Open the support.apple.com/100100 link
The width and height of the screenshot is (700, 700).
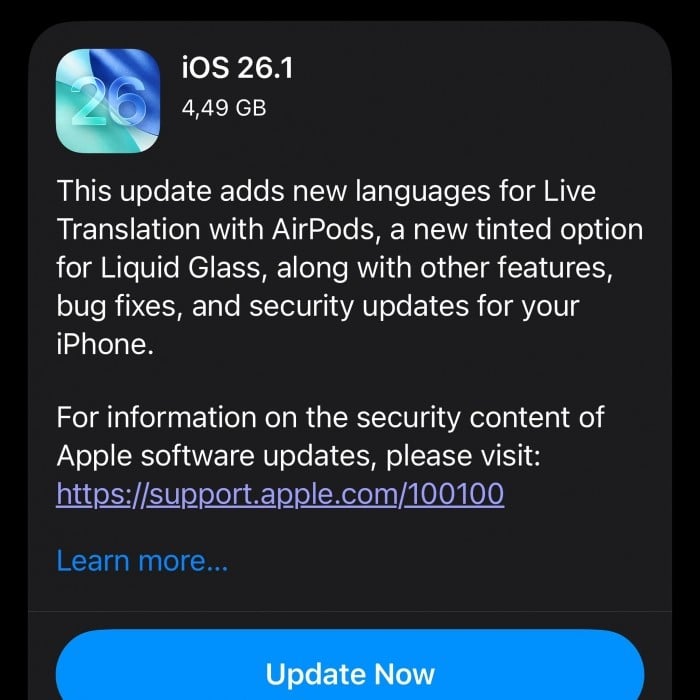point(280,493)
